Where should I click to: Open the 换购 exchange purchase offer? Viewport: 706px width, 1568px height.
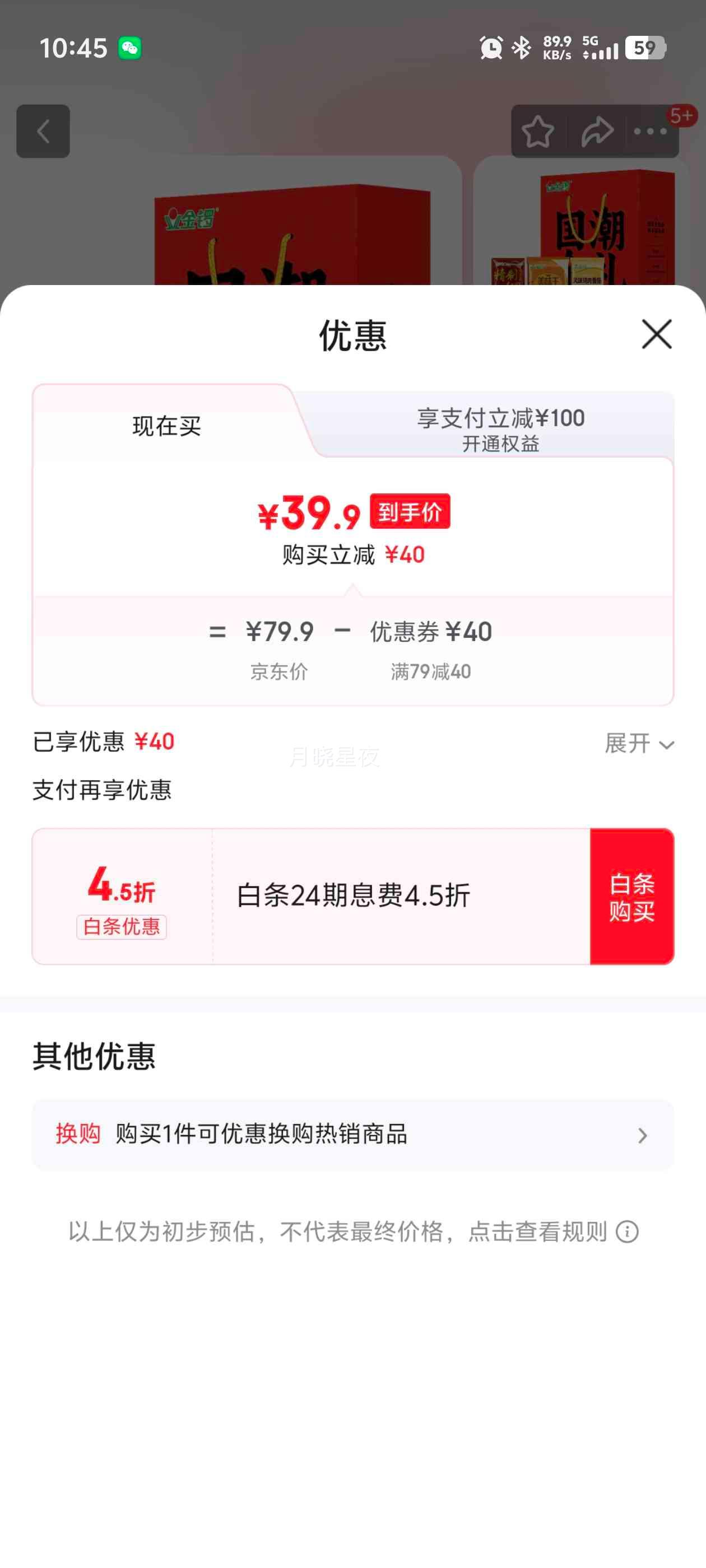pyautogui.click(x=354, y=1134)
